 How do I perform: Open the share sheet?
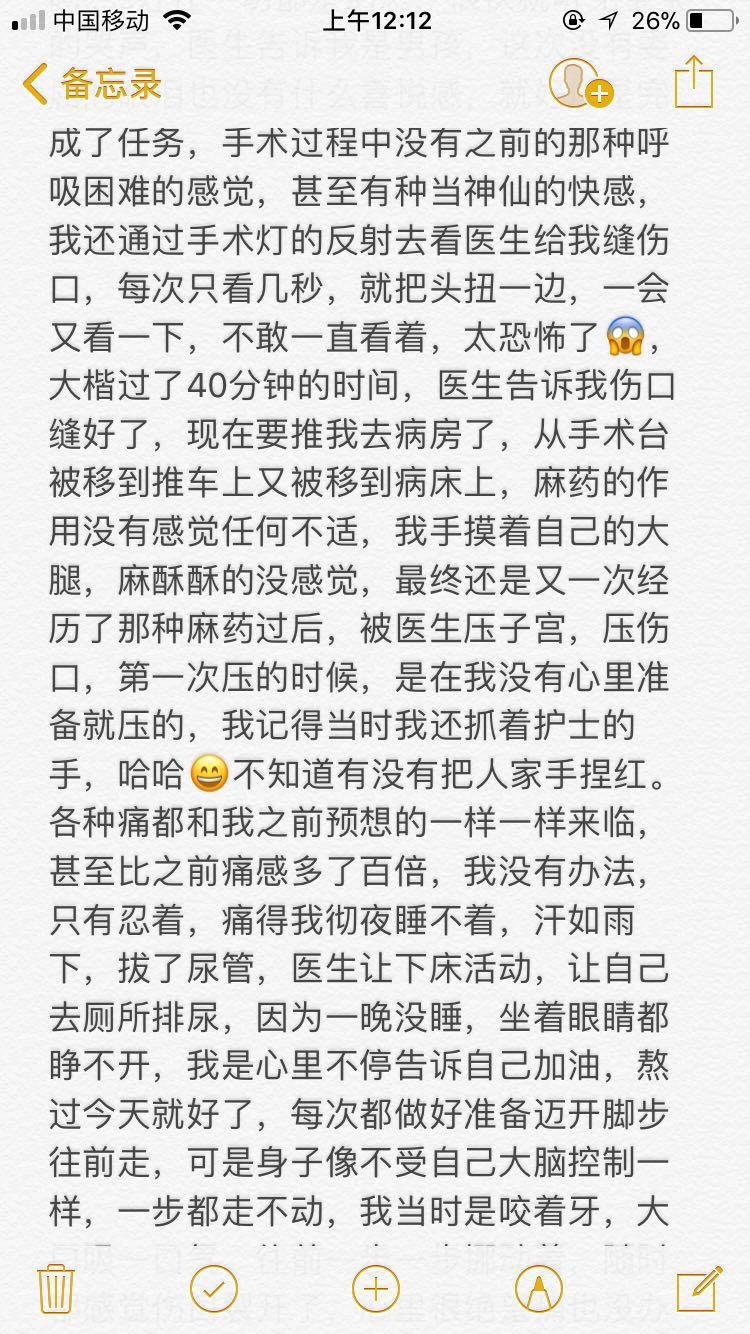693,82
